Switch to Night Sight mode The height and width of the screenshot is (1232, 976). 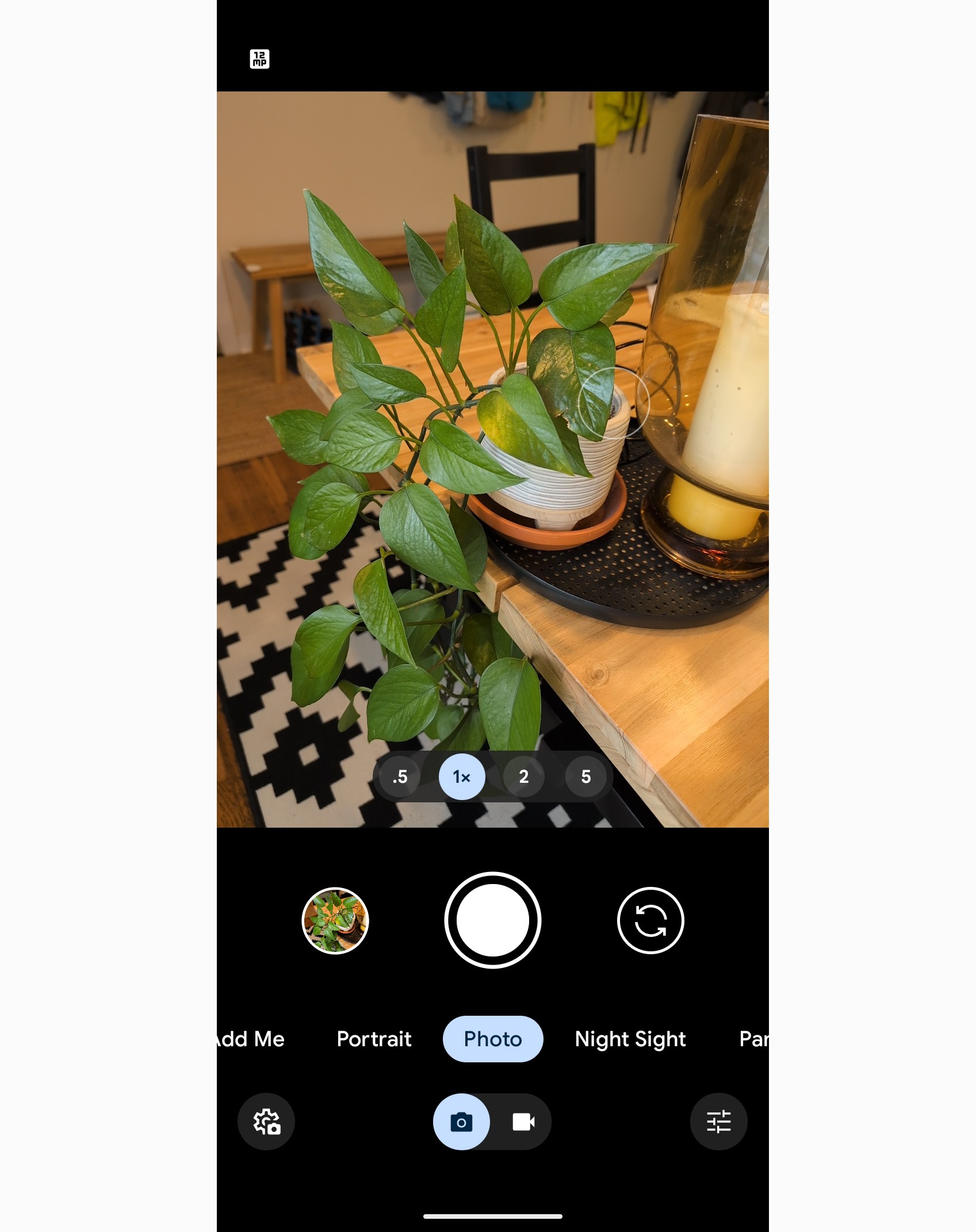630,1039
